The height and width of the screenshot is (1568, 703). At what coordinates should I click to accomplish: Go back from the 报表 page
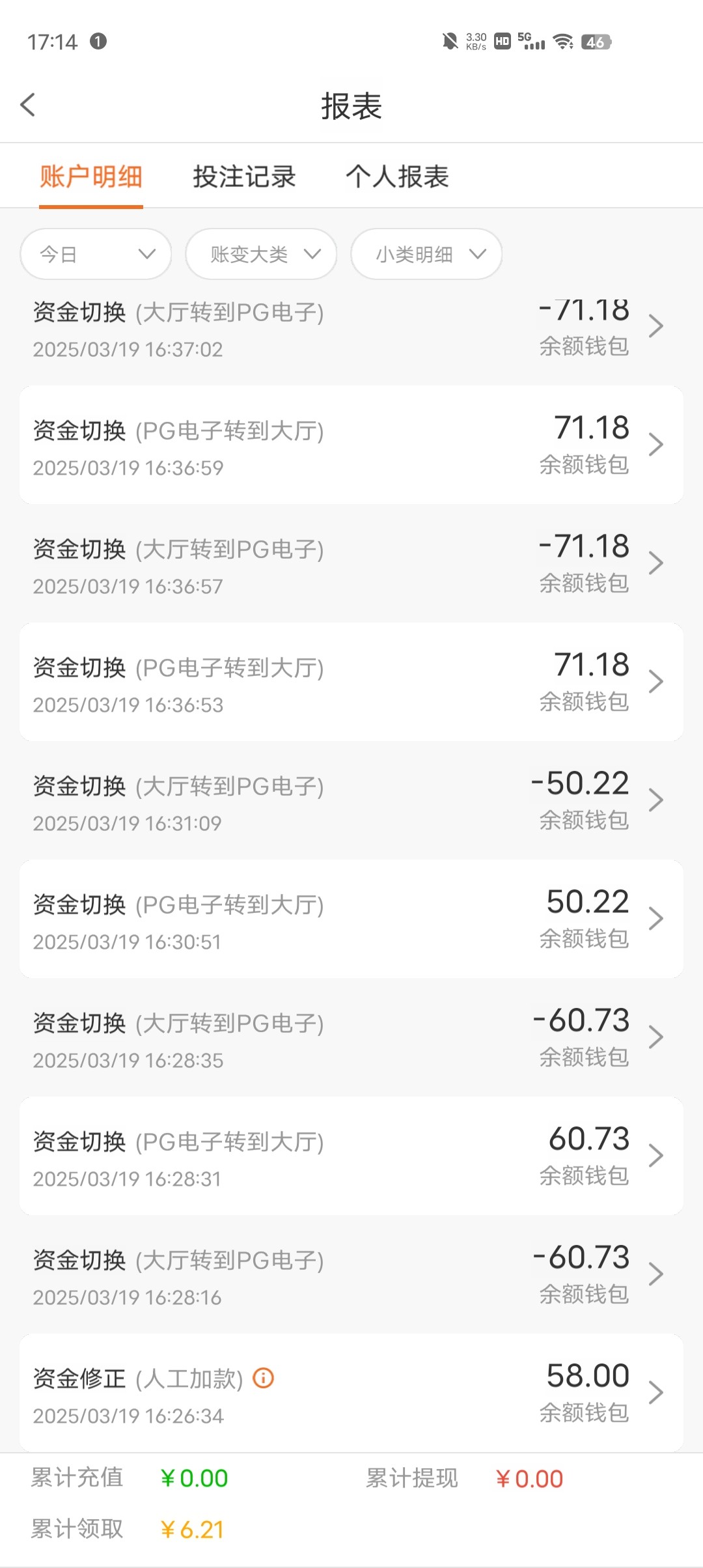(27, 105)
